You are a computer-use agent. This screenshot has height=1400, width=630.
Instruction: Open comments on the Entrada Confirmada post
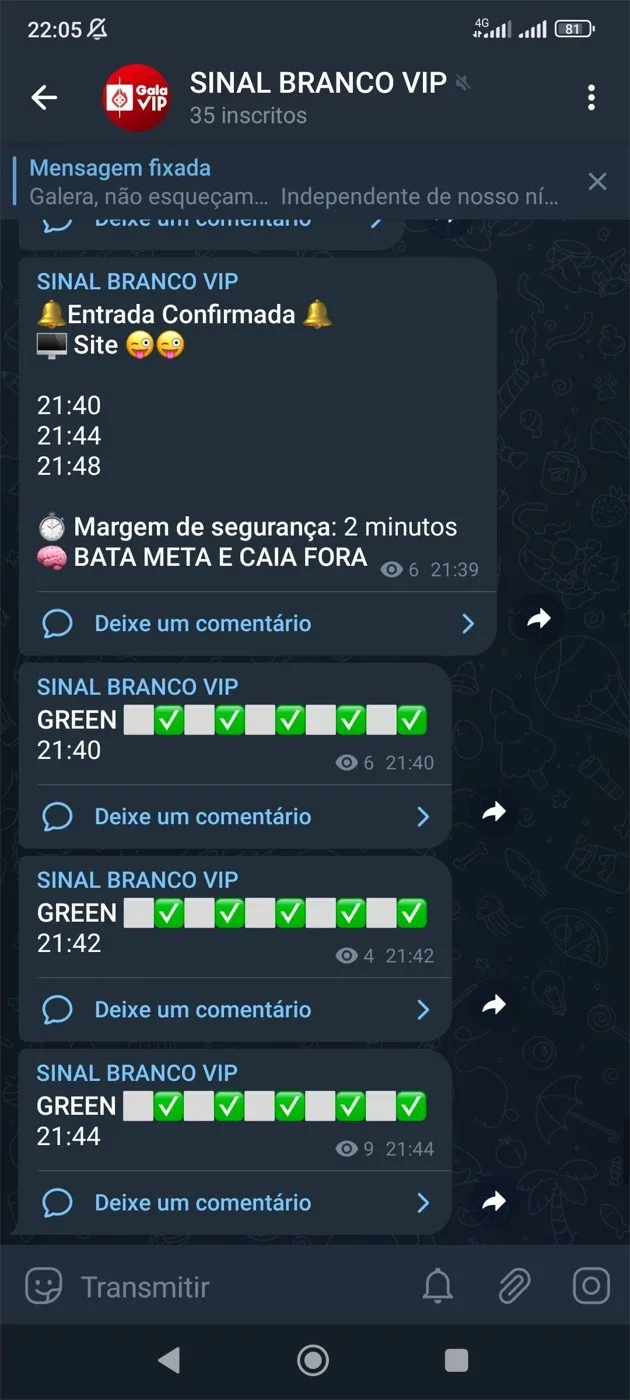point(258,624)
